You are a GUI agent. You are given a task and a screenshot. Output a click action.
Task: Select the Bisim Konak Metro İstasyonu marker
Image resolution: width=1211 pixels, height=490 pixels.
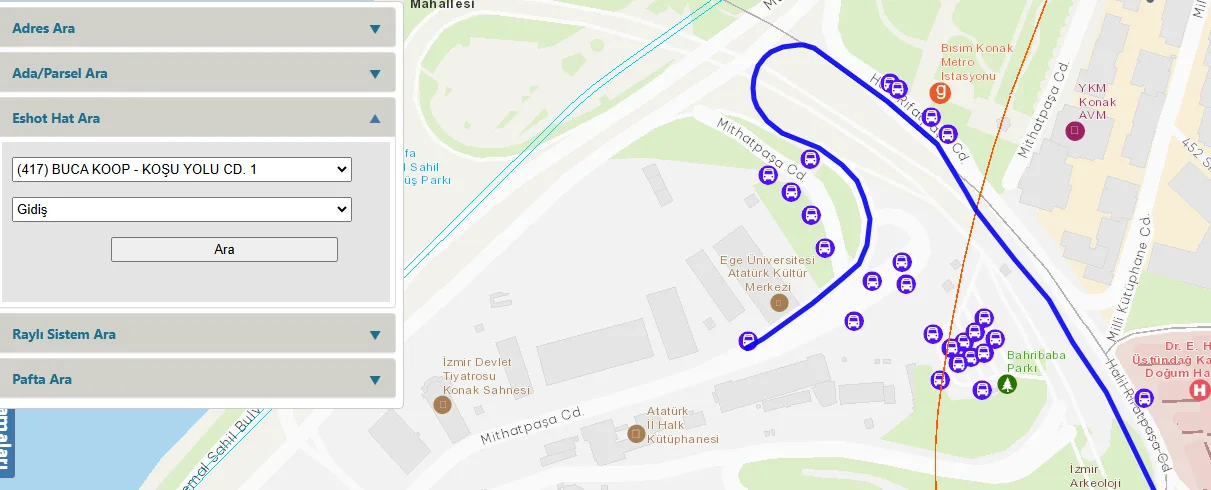940,93
